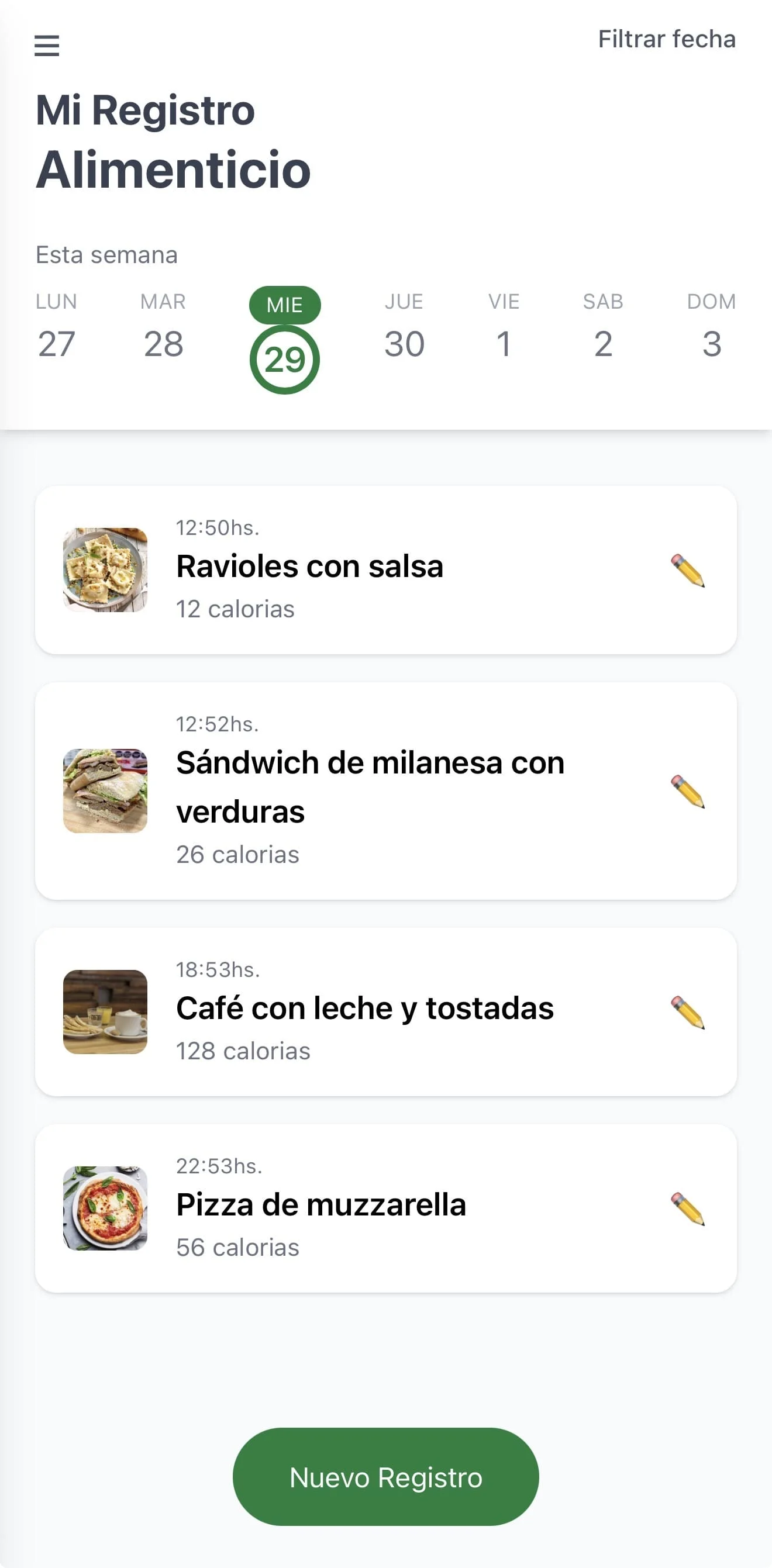Edit the Ravioles con salsa entry with the pencil
The height and width of the screenshot is (1568, 772).
tap(688, 571)
